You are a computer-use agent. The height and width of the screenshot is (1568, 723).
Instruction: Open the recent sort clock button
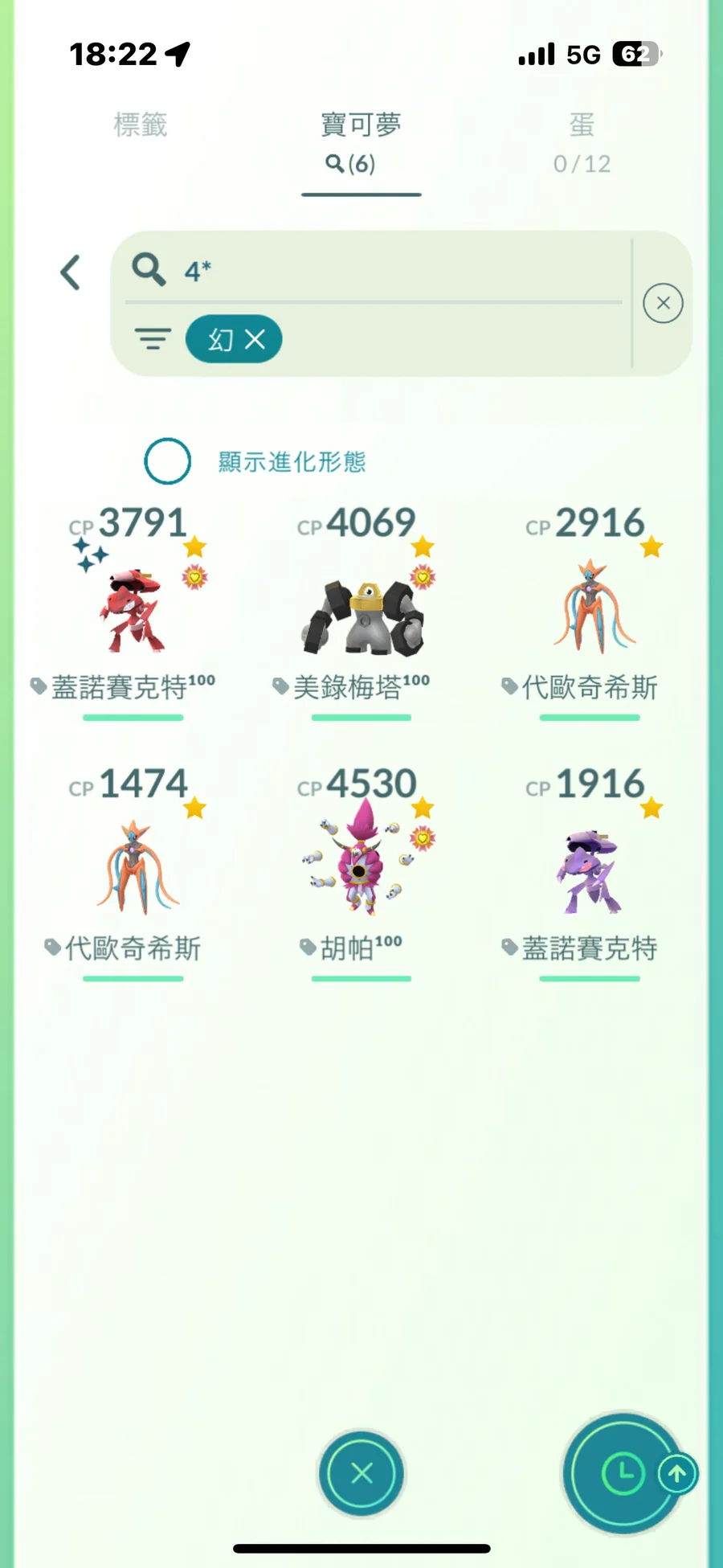tap(623, 1473)
